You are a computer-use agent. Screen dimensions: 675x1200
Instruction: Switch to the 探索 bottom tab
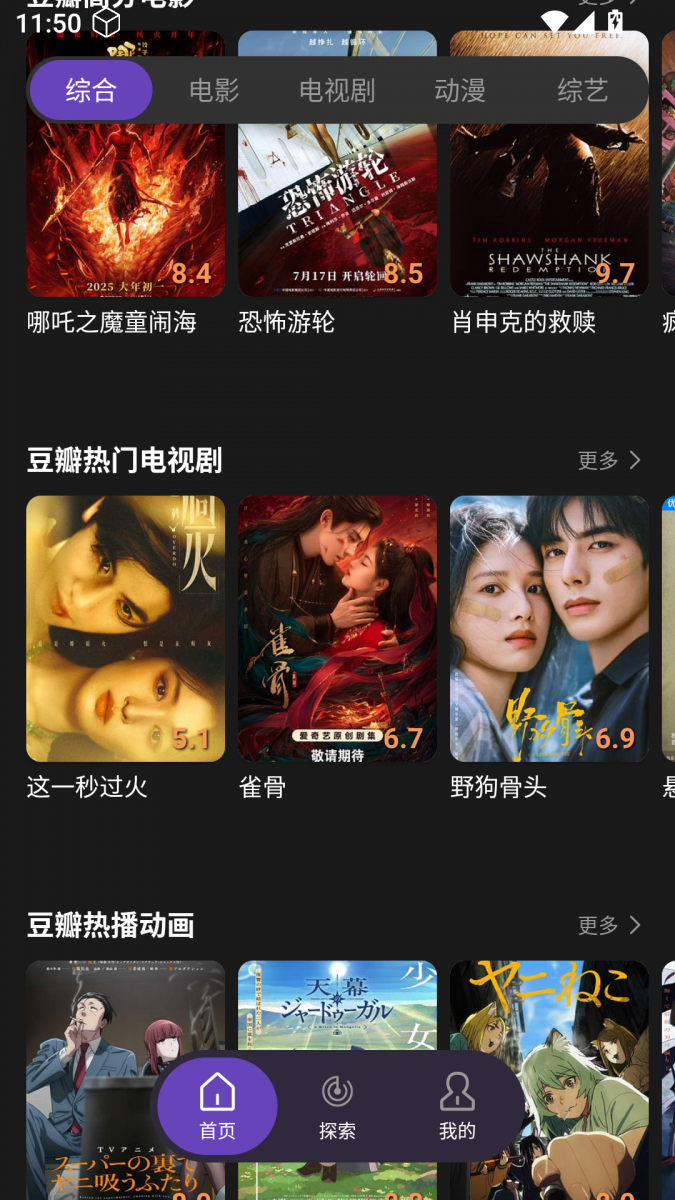(x=337, y=1106)
